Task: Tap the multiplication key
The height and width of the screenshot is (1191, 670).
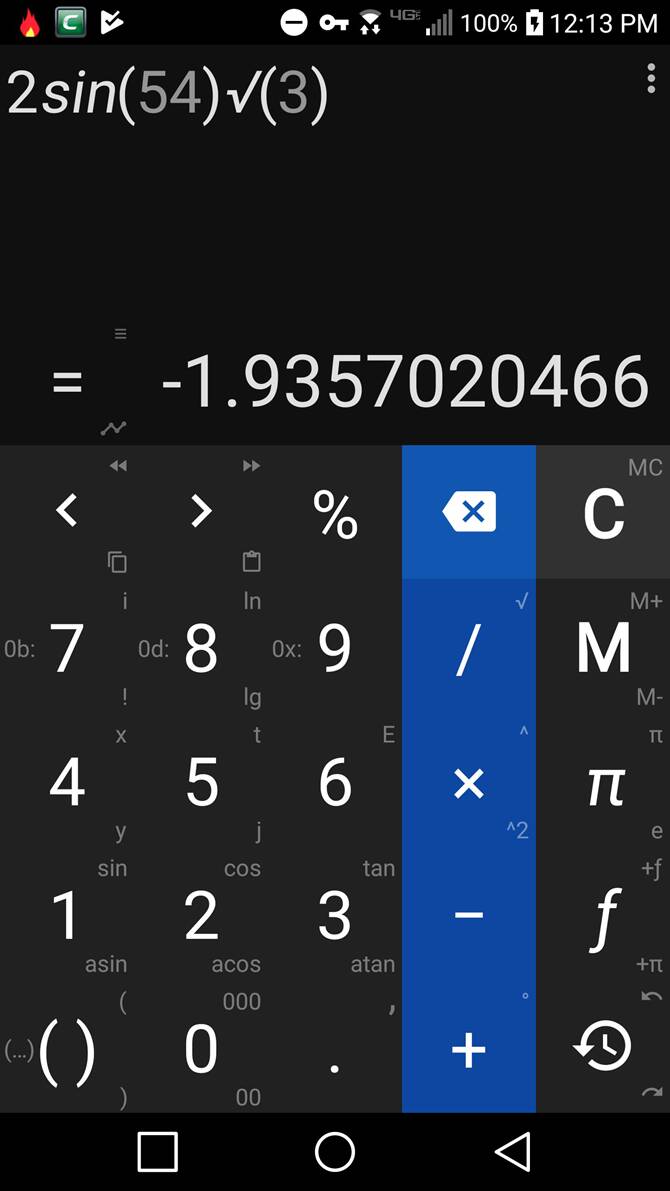Action: 469,783
